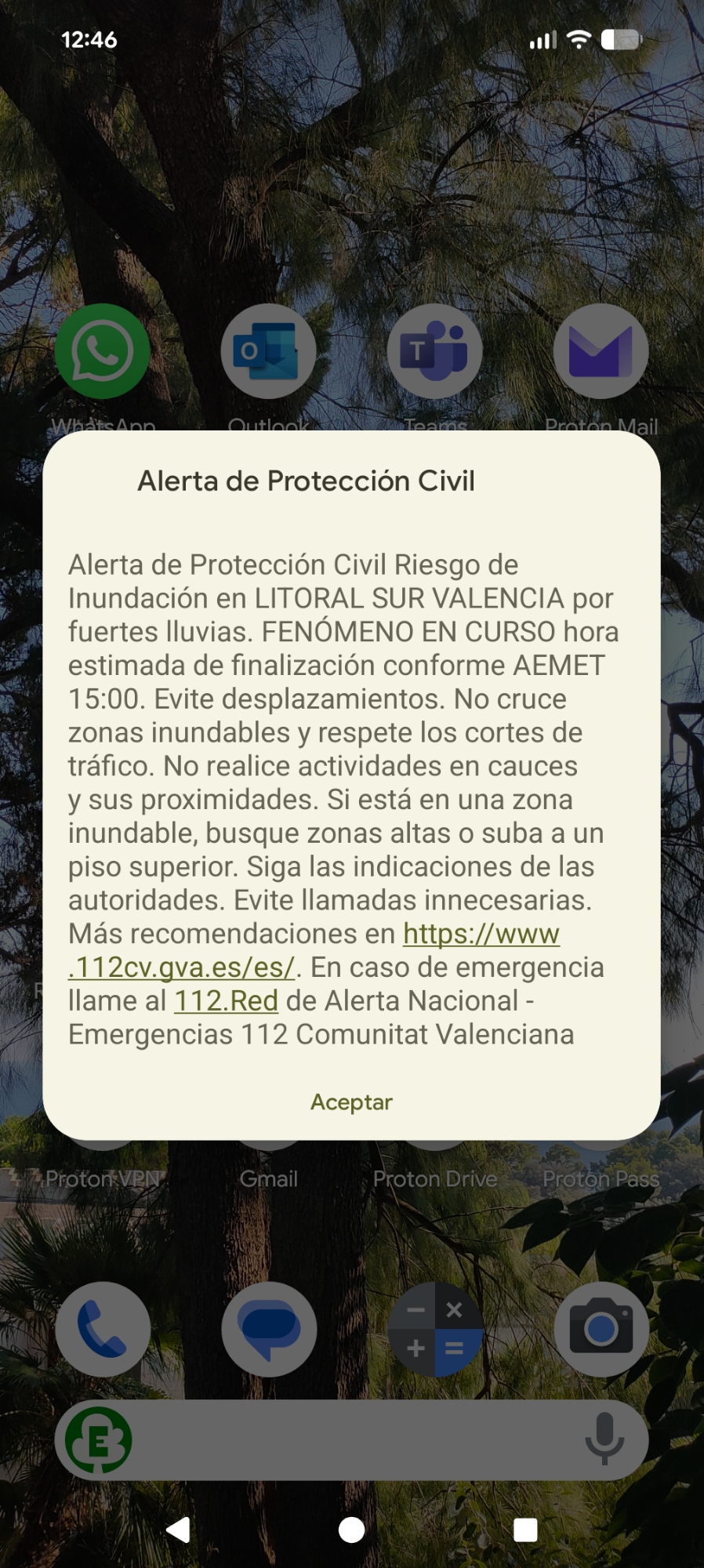Launch Proton Mail

pos(601,351)
